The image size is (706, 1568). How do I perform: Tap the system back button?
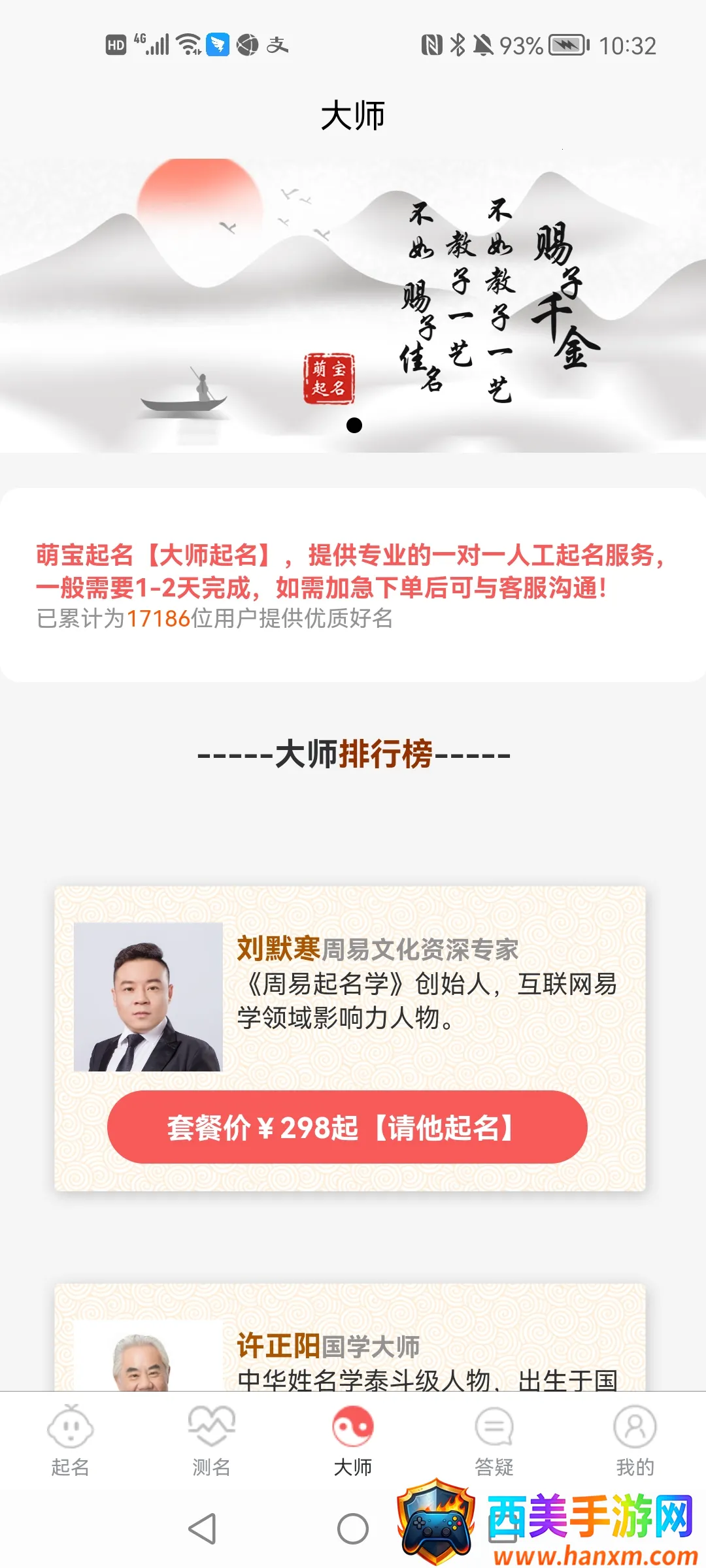click(202, 1529)
